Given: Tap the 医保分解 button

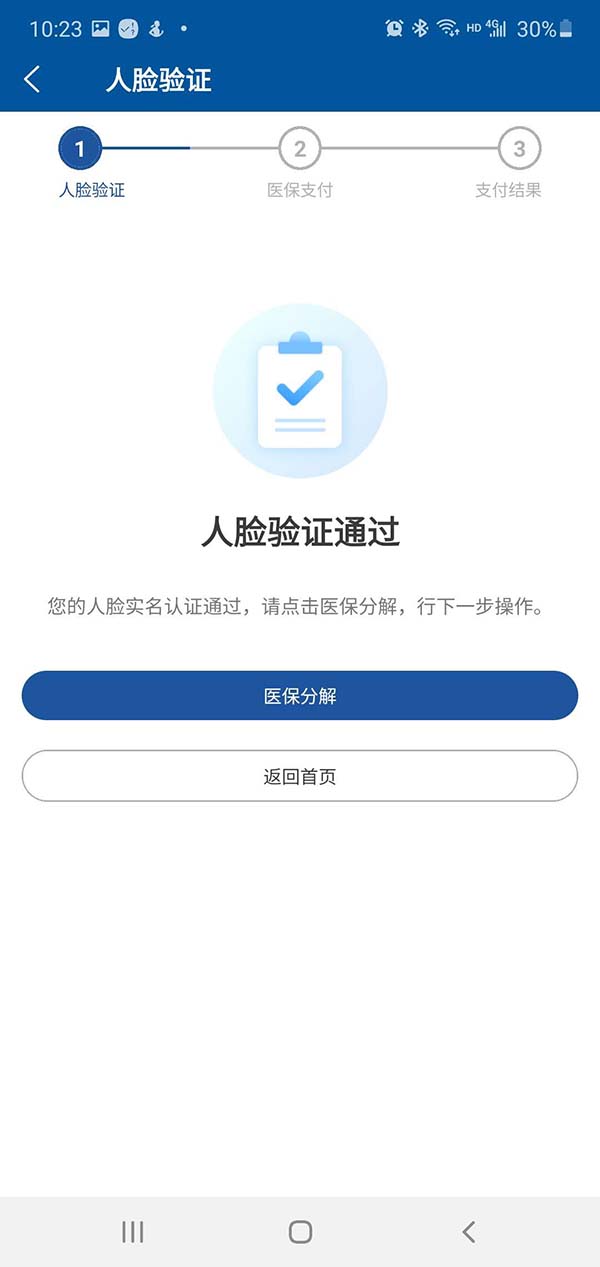Looking at the screenshot, I should point(300,696).
